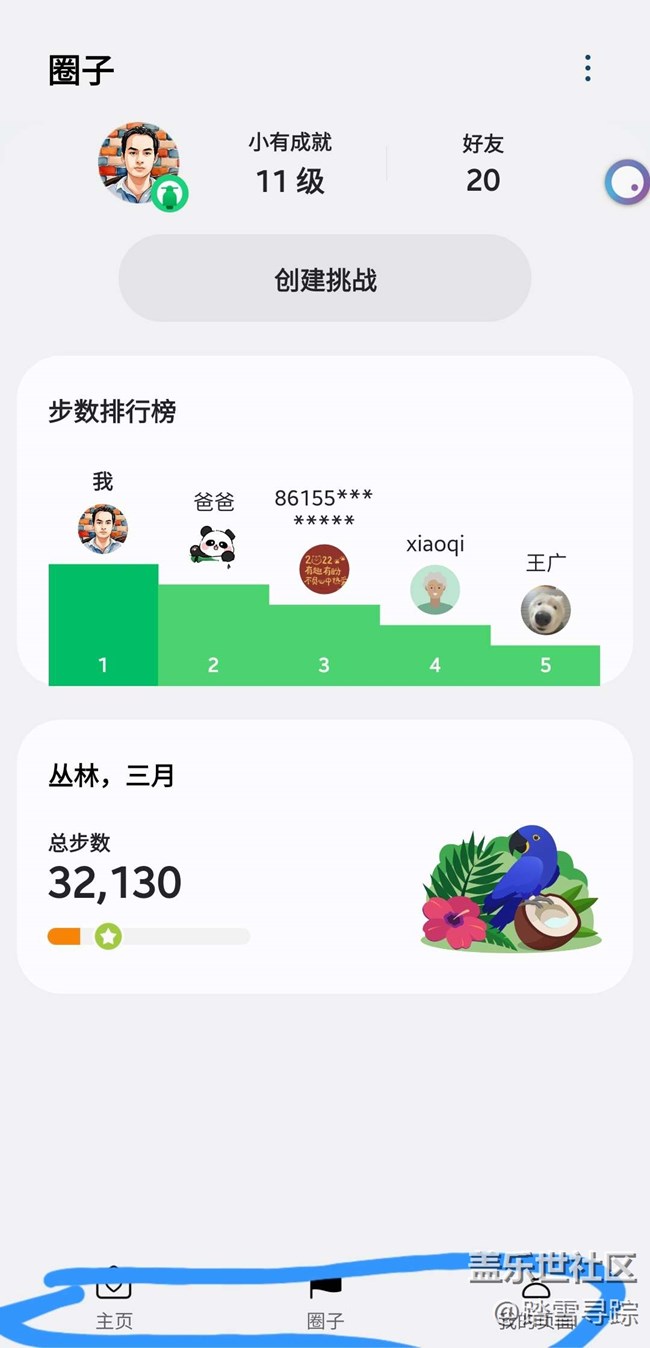Viewport: 650px width, 1348px height.
Task: Tap the floating assistant circle icon
Action: (626, 182)
